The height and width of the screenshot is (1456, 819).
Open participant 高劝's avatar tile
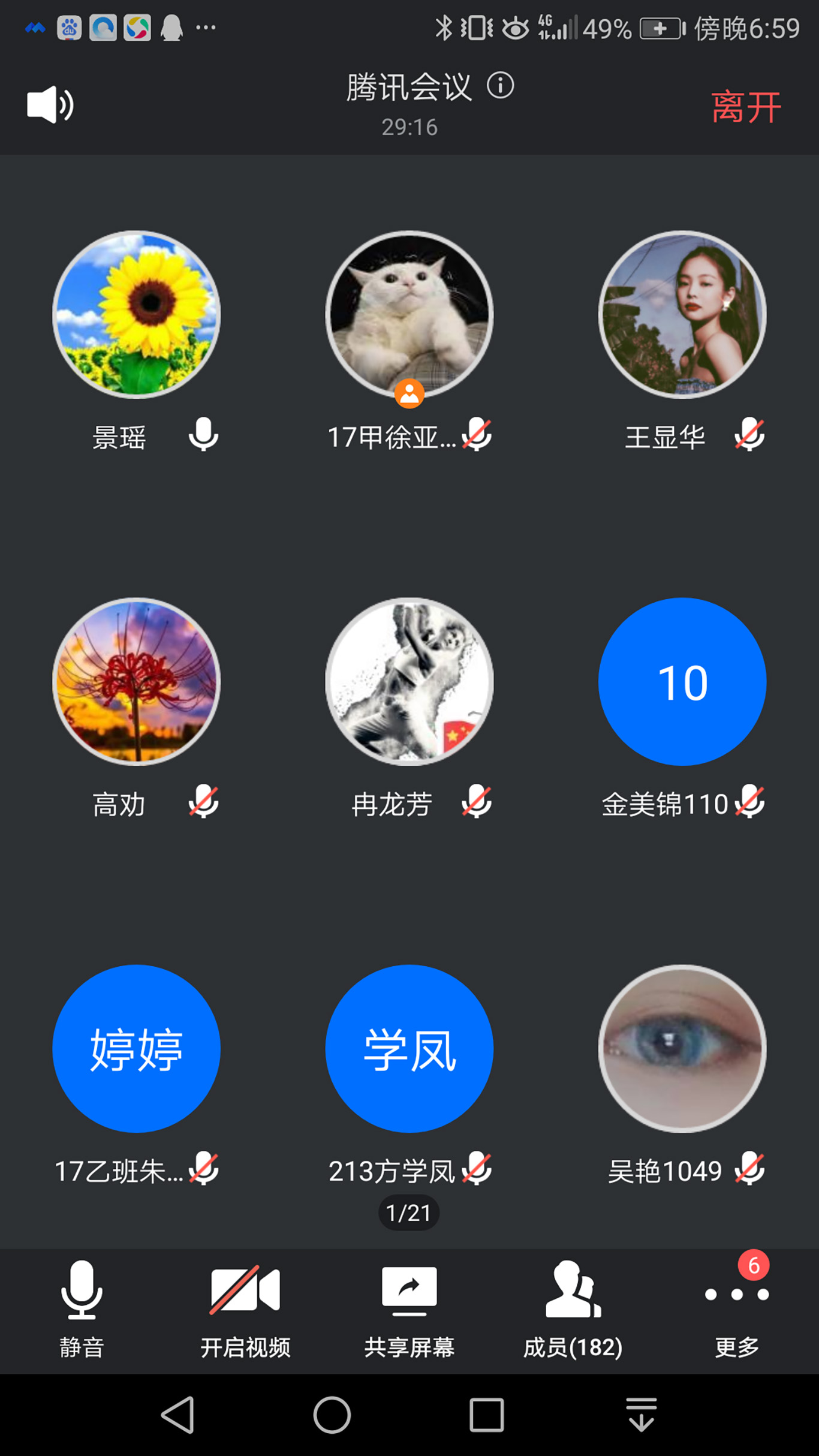point(137,682)
